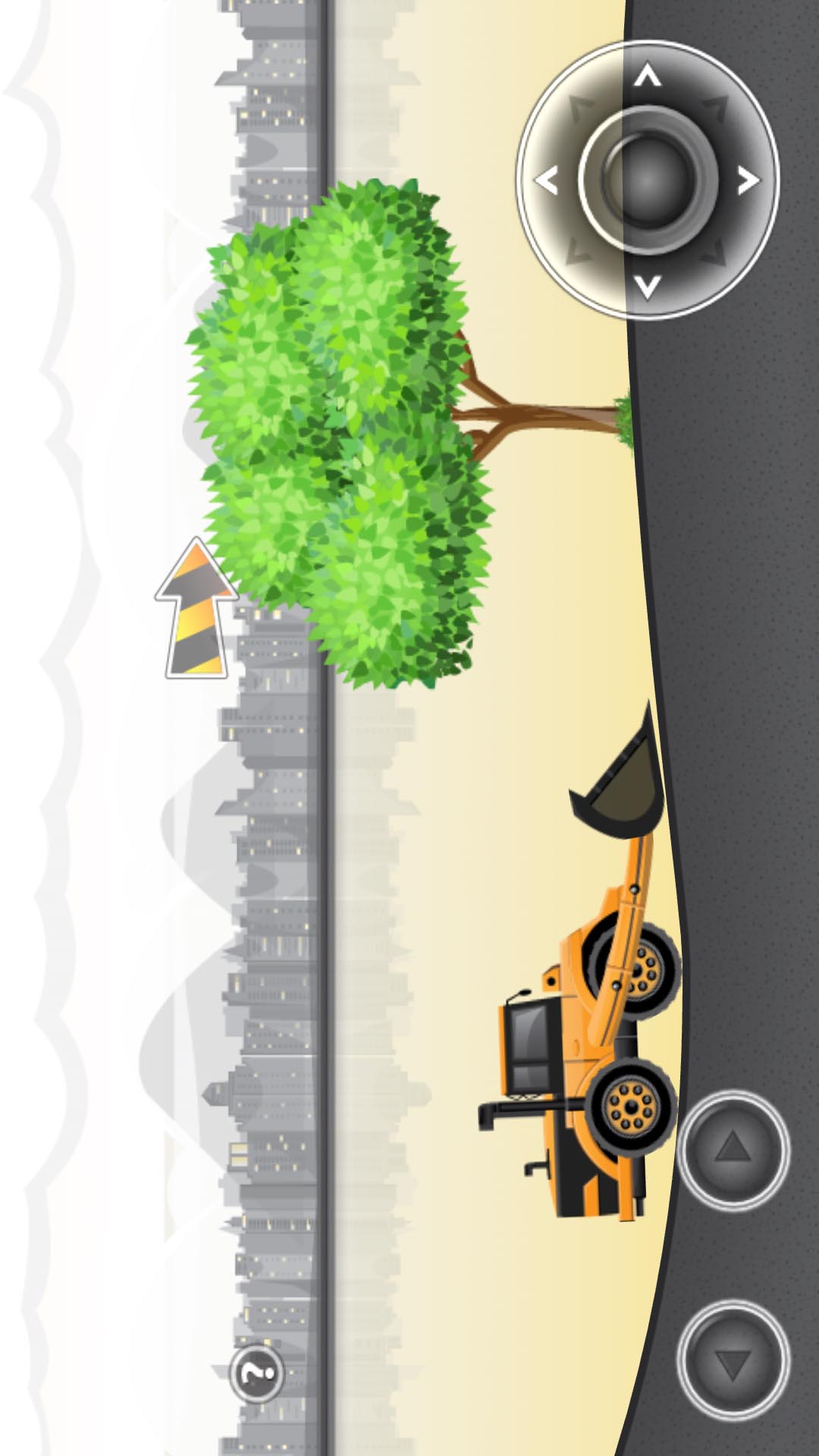Viewport: 819px width, 1456px height.
Task: Tap the joystick's left arrow
Action: [x=546, y=181]
